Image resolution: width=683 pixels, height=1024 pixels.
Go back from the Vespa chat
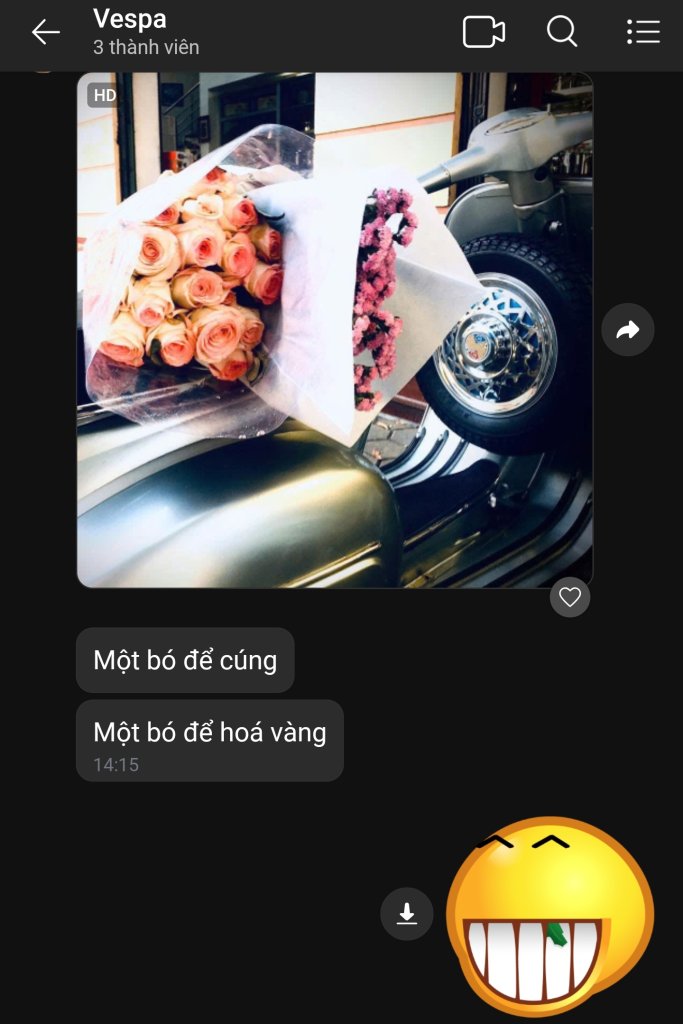point(45,32)
